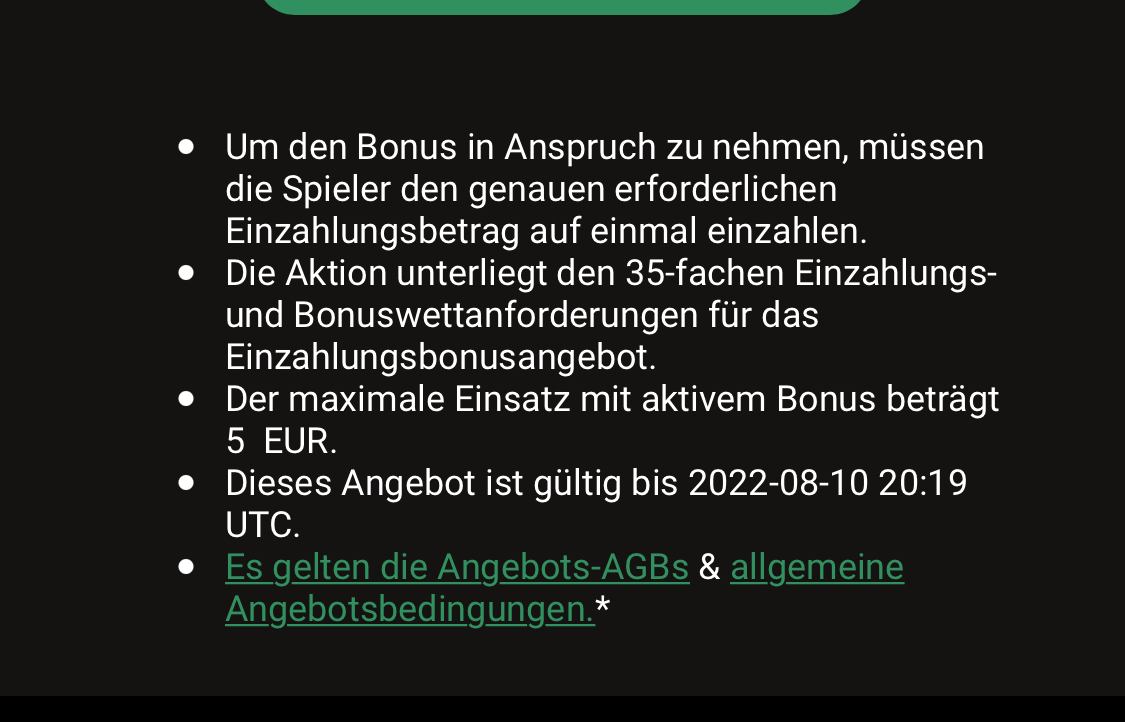Open the "Es gelten die Angebots-AGBs" link

point(457,567)
